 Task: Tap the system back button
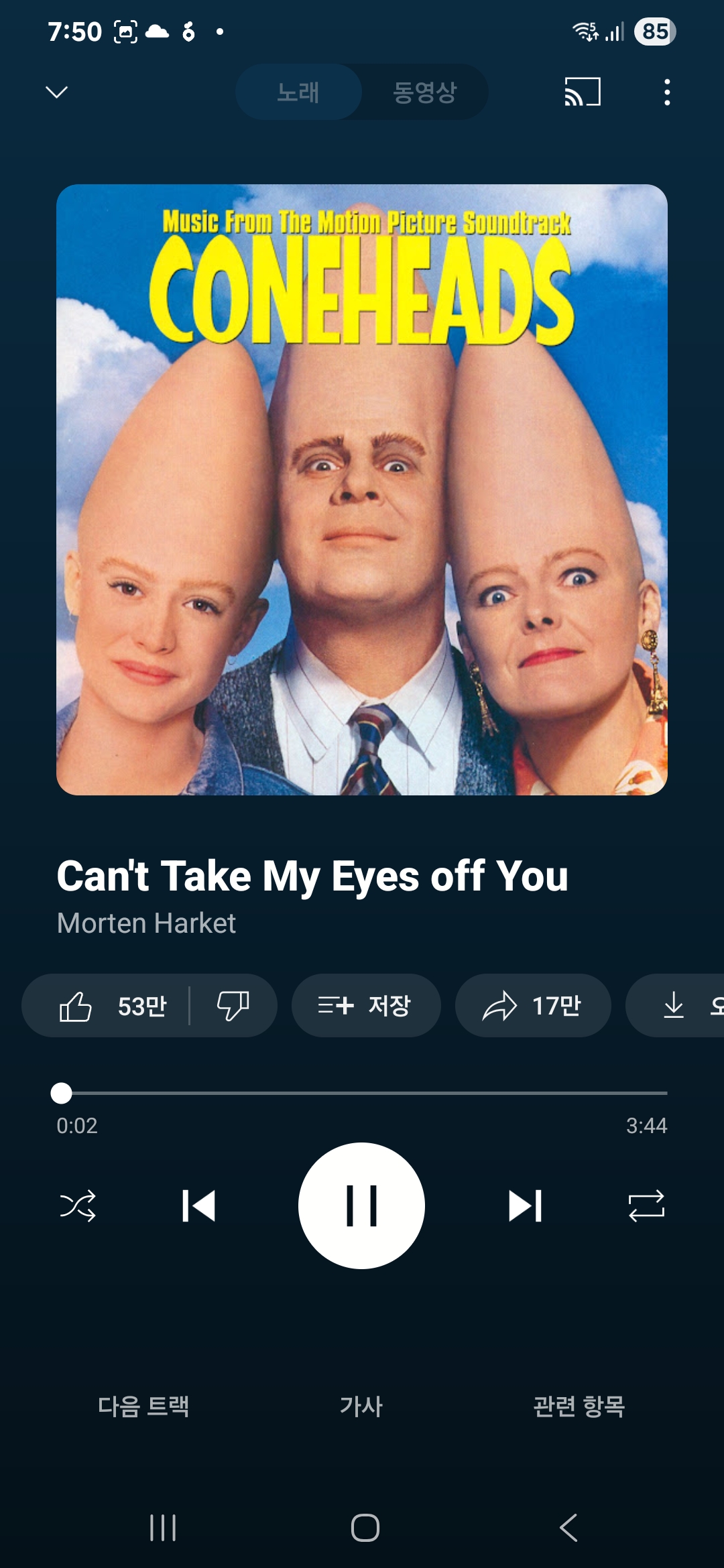568,1528
